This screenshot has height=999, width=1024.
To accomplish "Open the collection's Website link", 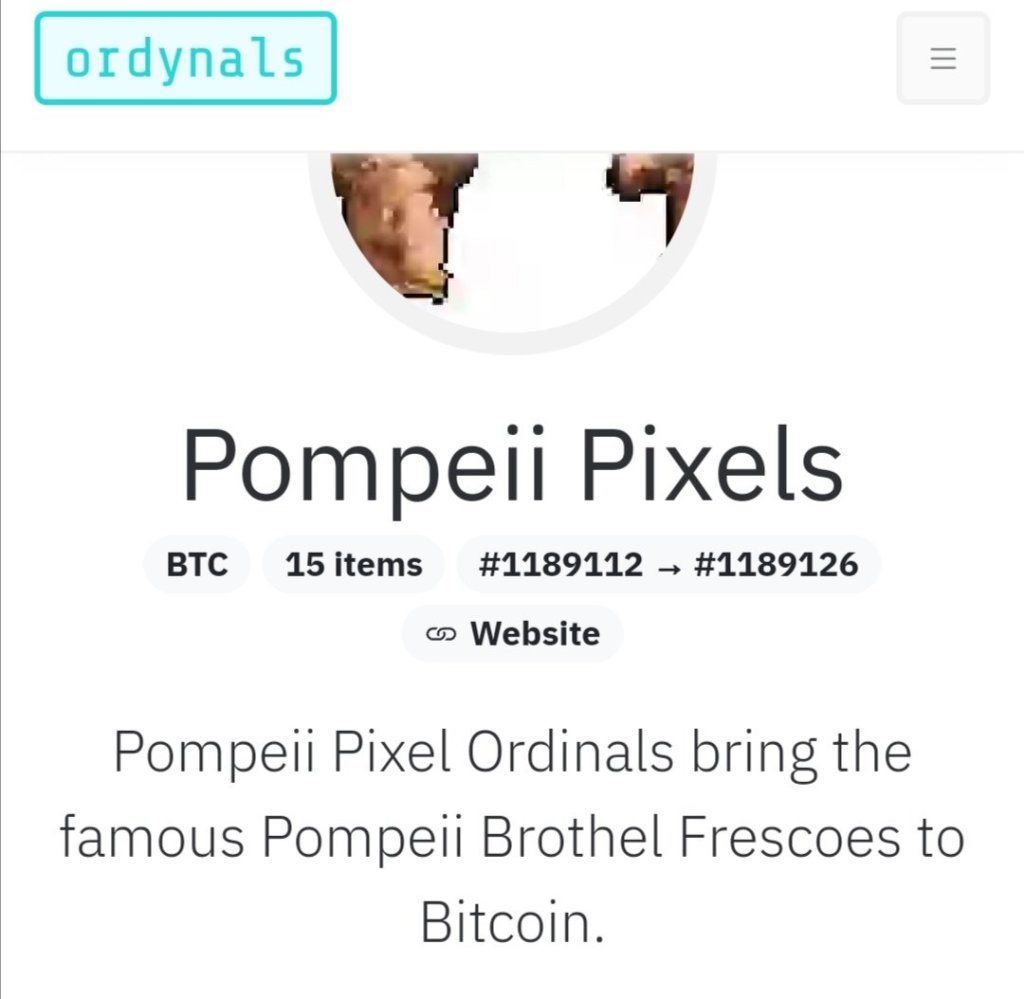I will tap(513, 634).
